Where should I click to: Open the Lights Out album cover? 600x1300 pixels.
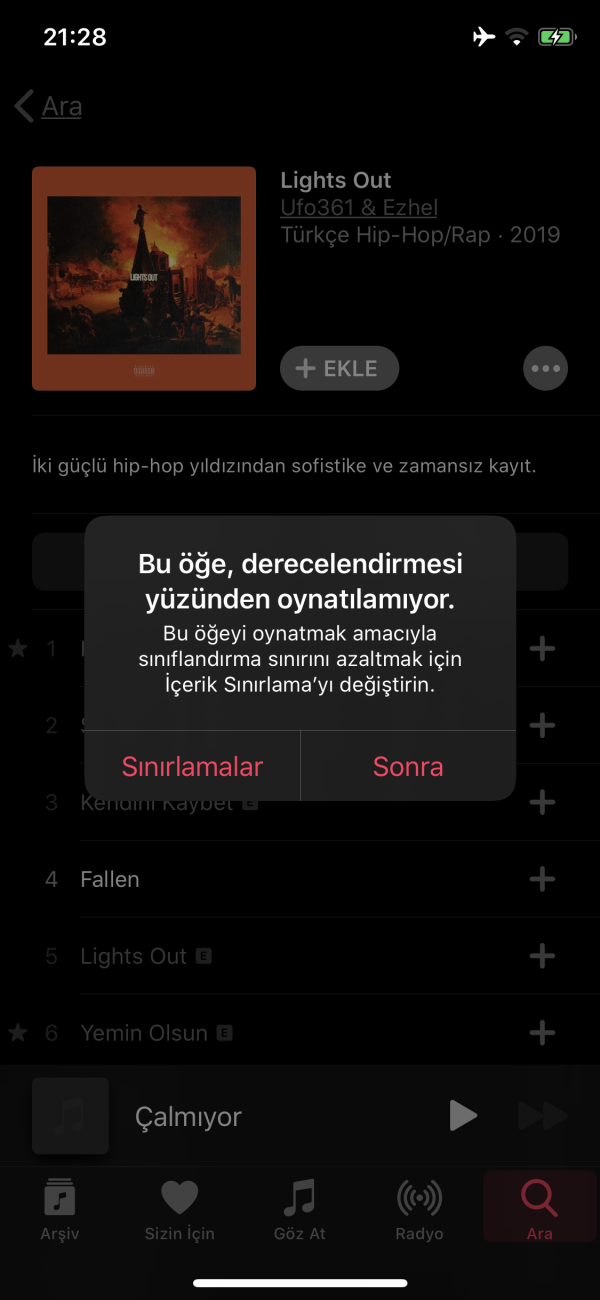144,278
